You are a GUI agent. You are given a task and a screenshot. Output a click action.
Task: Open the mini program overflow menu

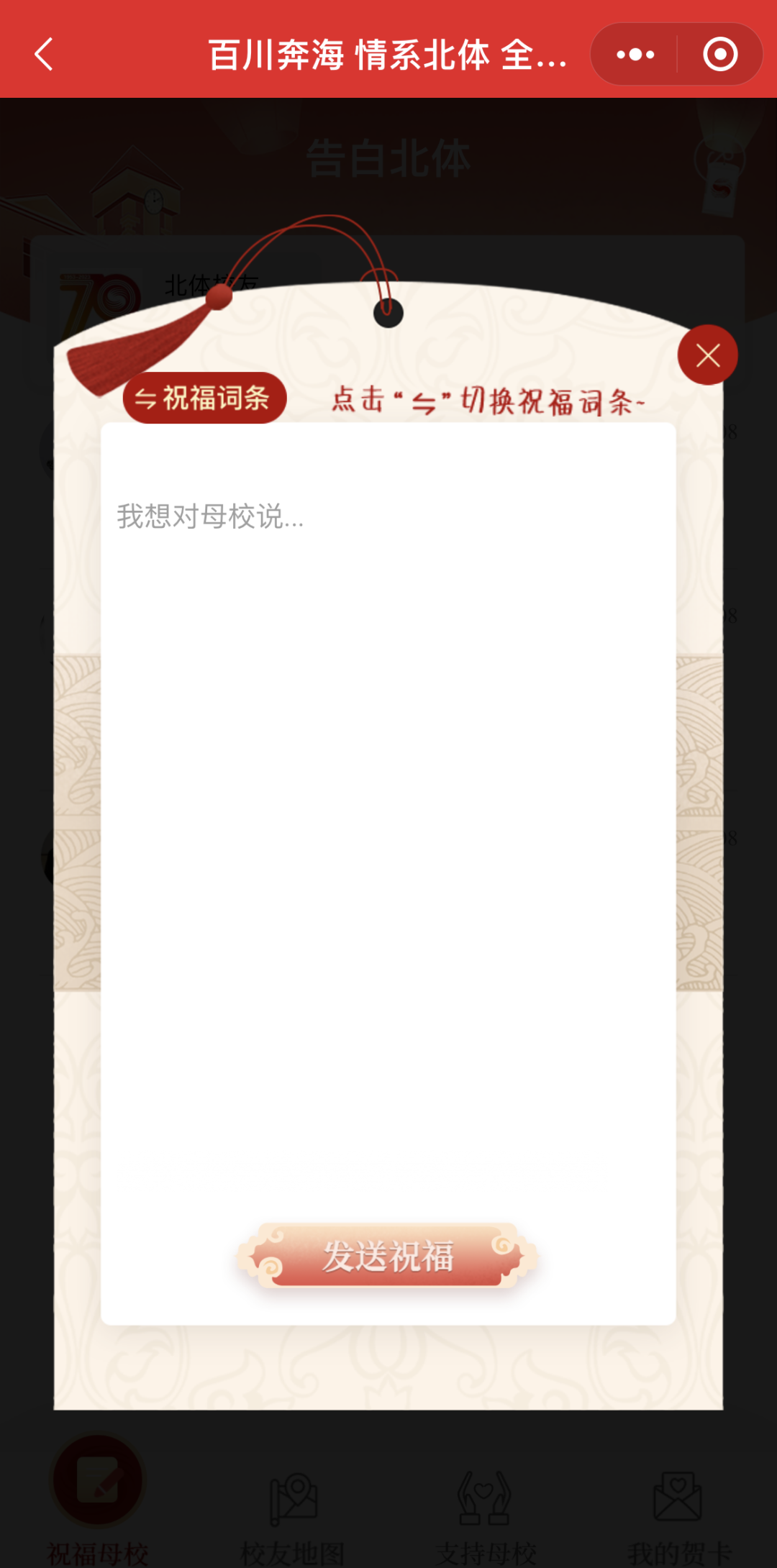(x=635, y=55)
